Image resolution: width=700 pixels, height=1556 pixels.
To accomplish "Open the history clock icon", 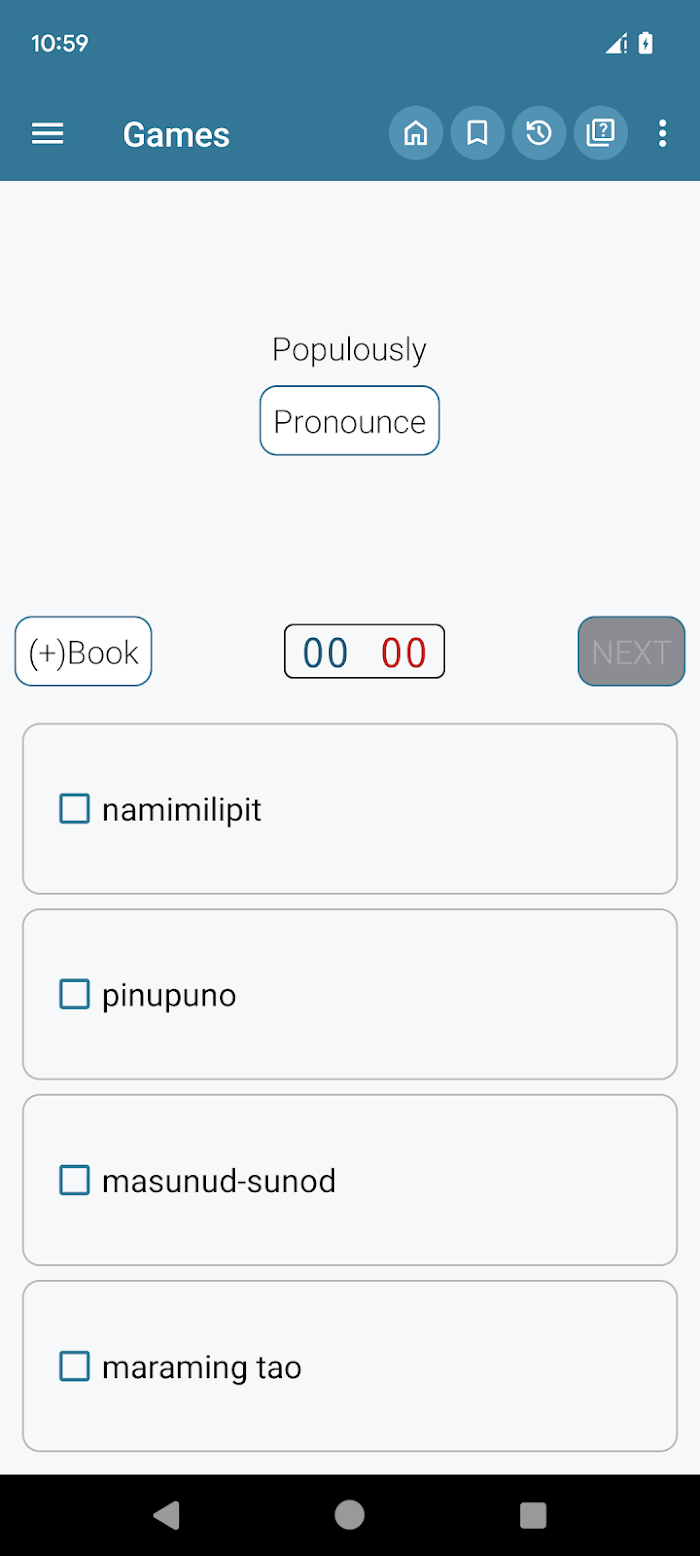I will click(x=539, y=133).
